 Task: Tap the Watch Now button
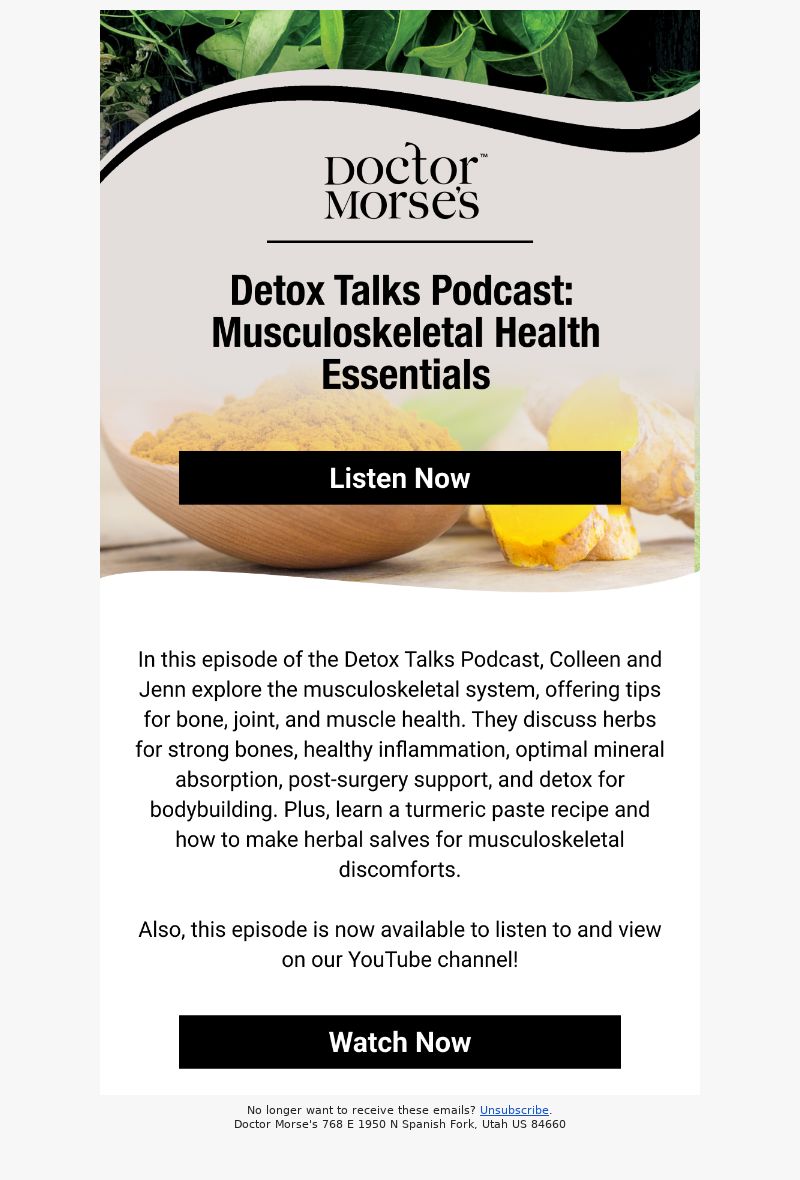coord(400,1042)
